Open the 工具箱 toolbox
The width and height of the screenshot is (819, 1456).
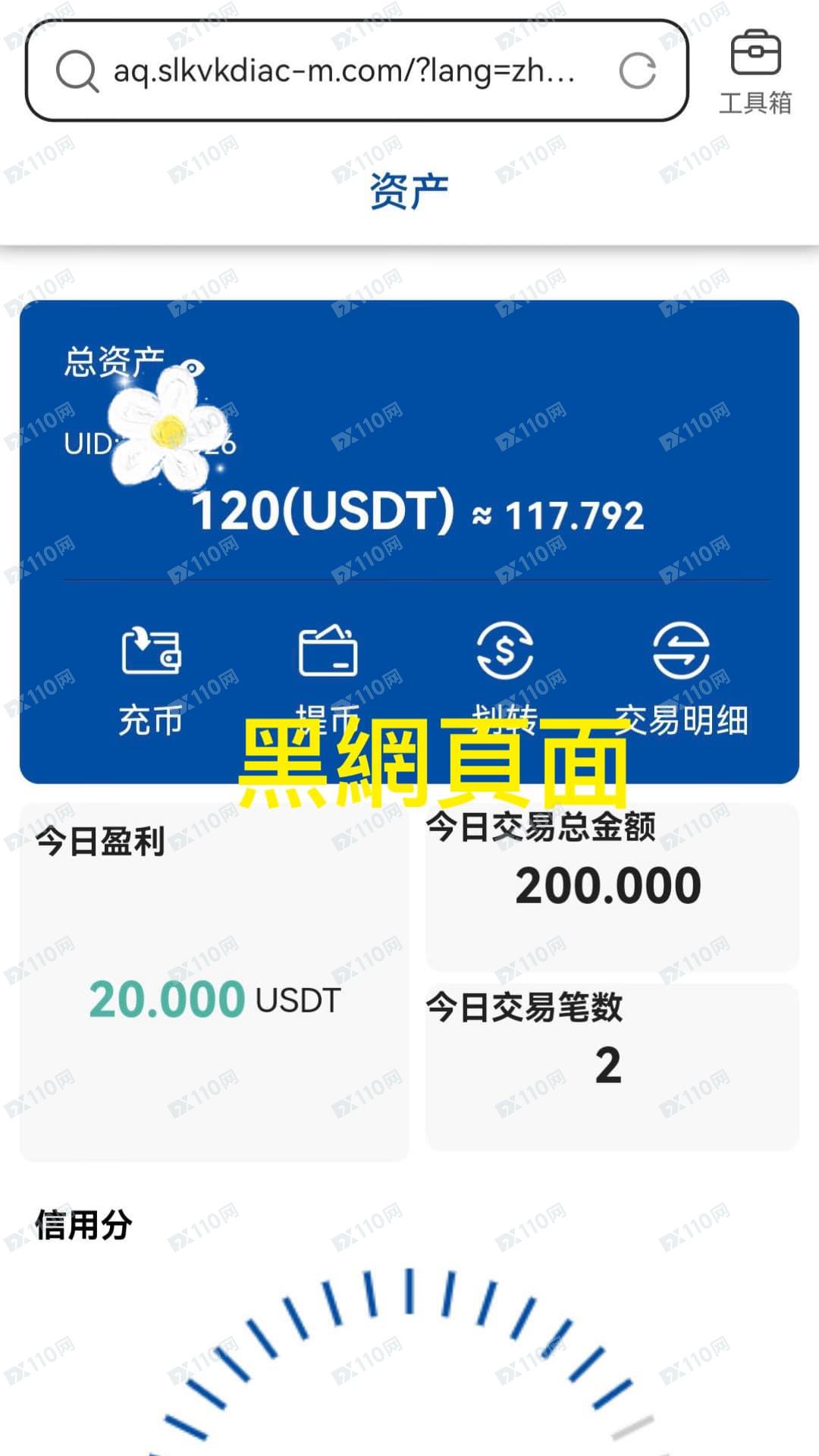tap(755, 71)
